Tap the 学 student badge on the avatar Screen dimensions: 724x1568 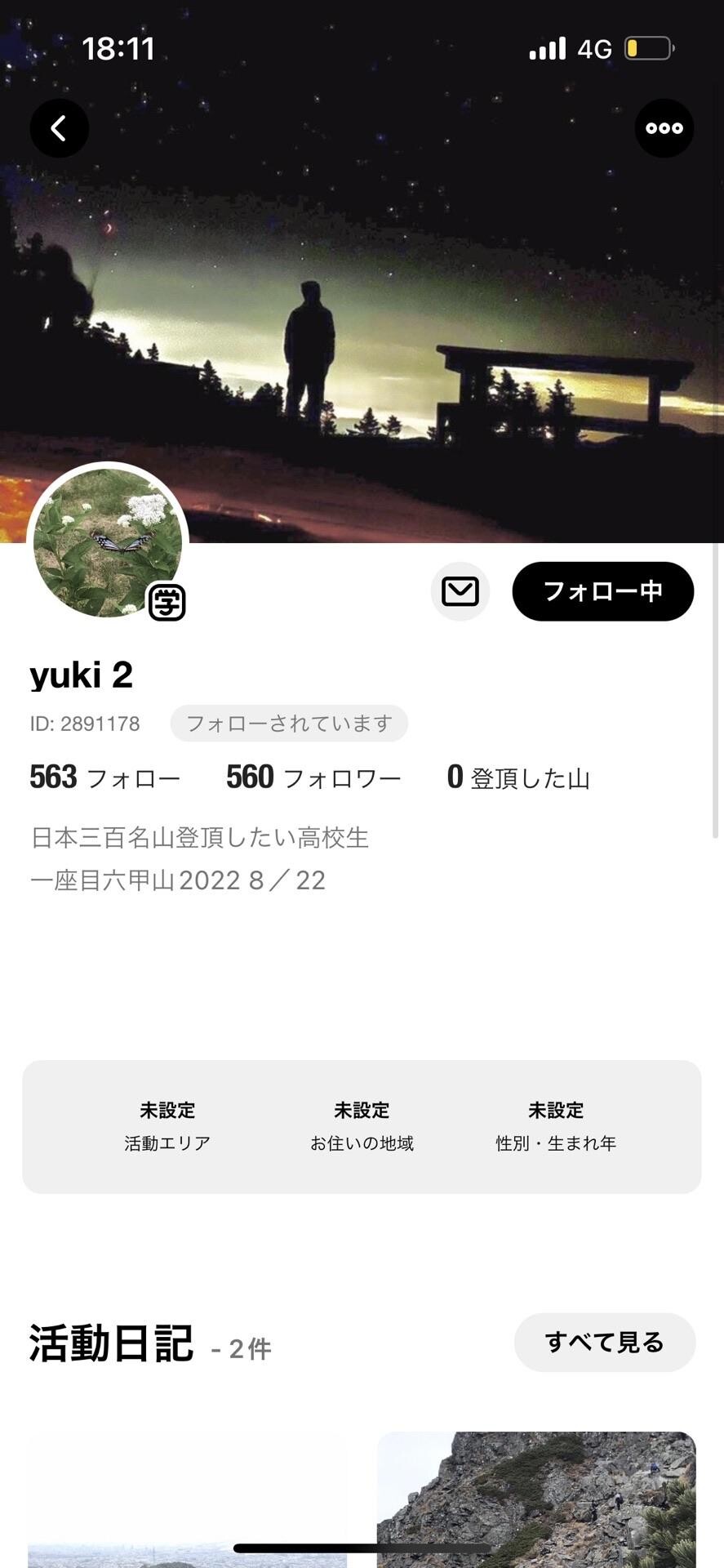pos(167,602)
